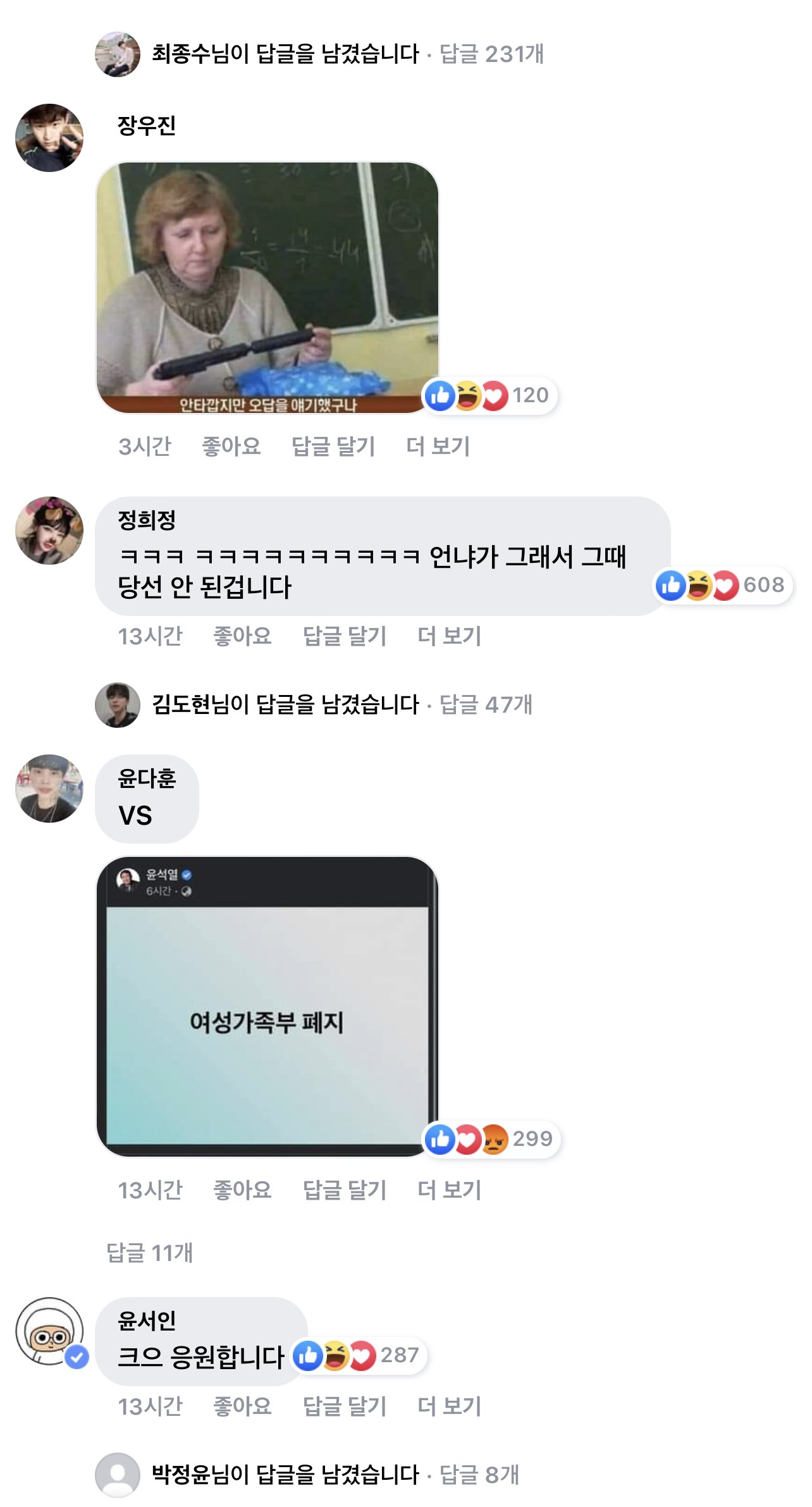The width and height of the screenshot is (812, 1507).
Task: Show more options for 장우진's comment
Action: pyautogui.click(x=438, y=446)
